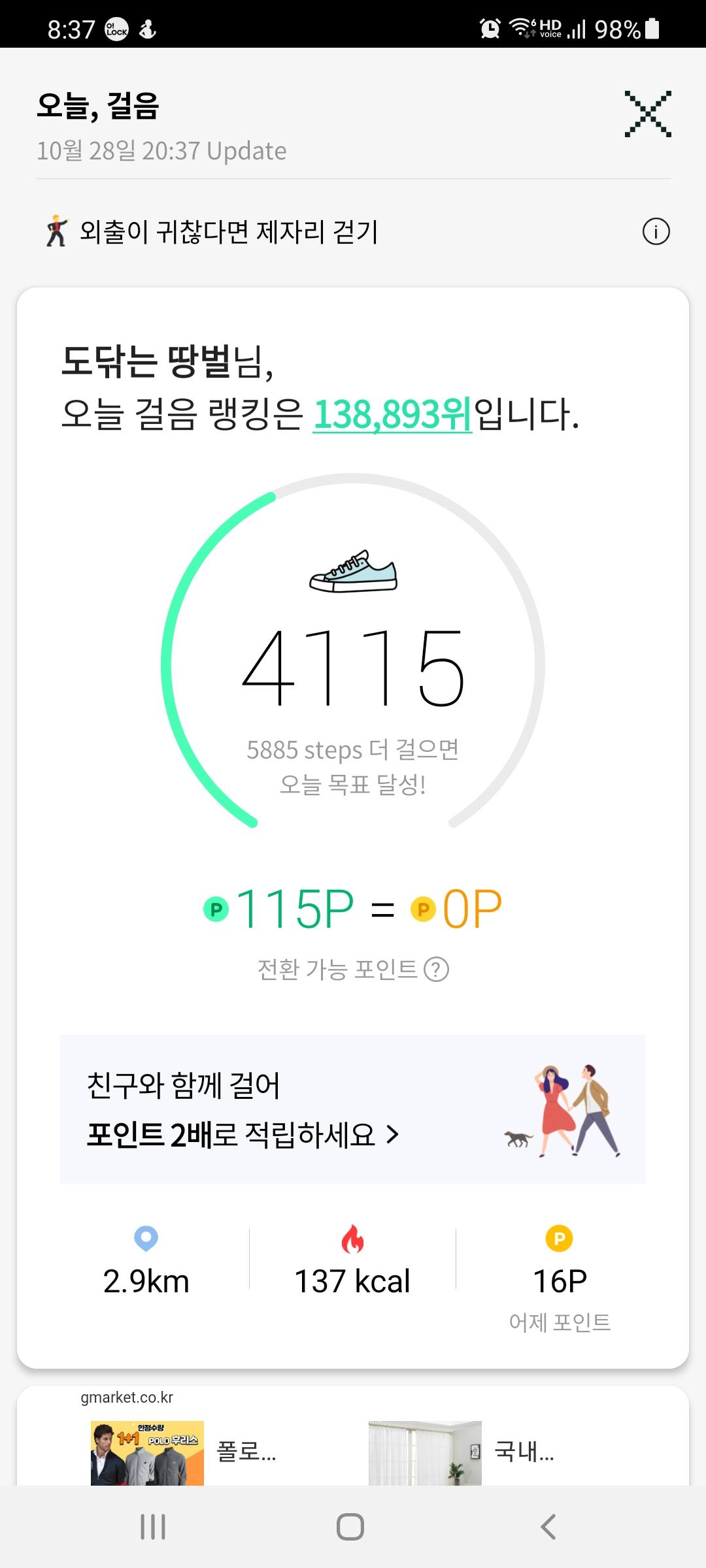Open 친구와 함께 걸어 포인트 2배 banner
706x1568 pixels.
pos(353,1109)
